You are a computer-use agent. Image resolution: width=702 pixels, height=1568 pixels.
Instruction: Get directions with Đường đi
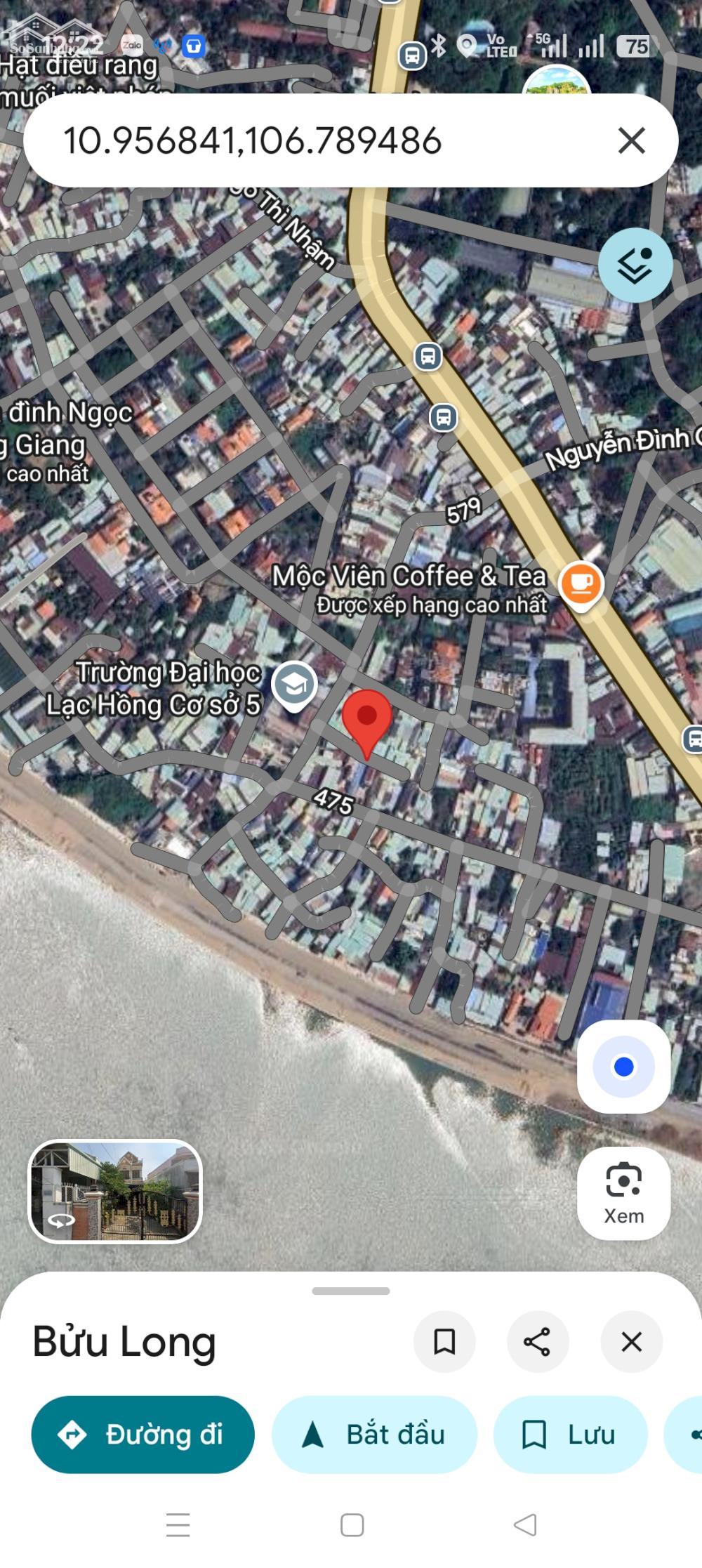click(x=143, y=1435)
